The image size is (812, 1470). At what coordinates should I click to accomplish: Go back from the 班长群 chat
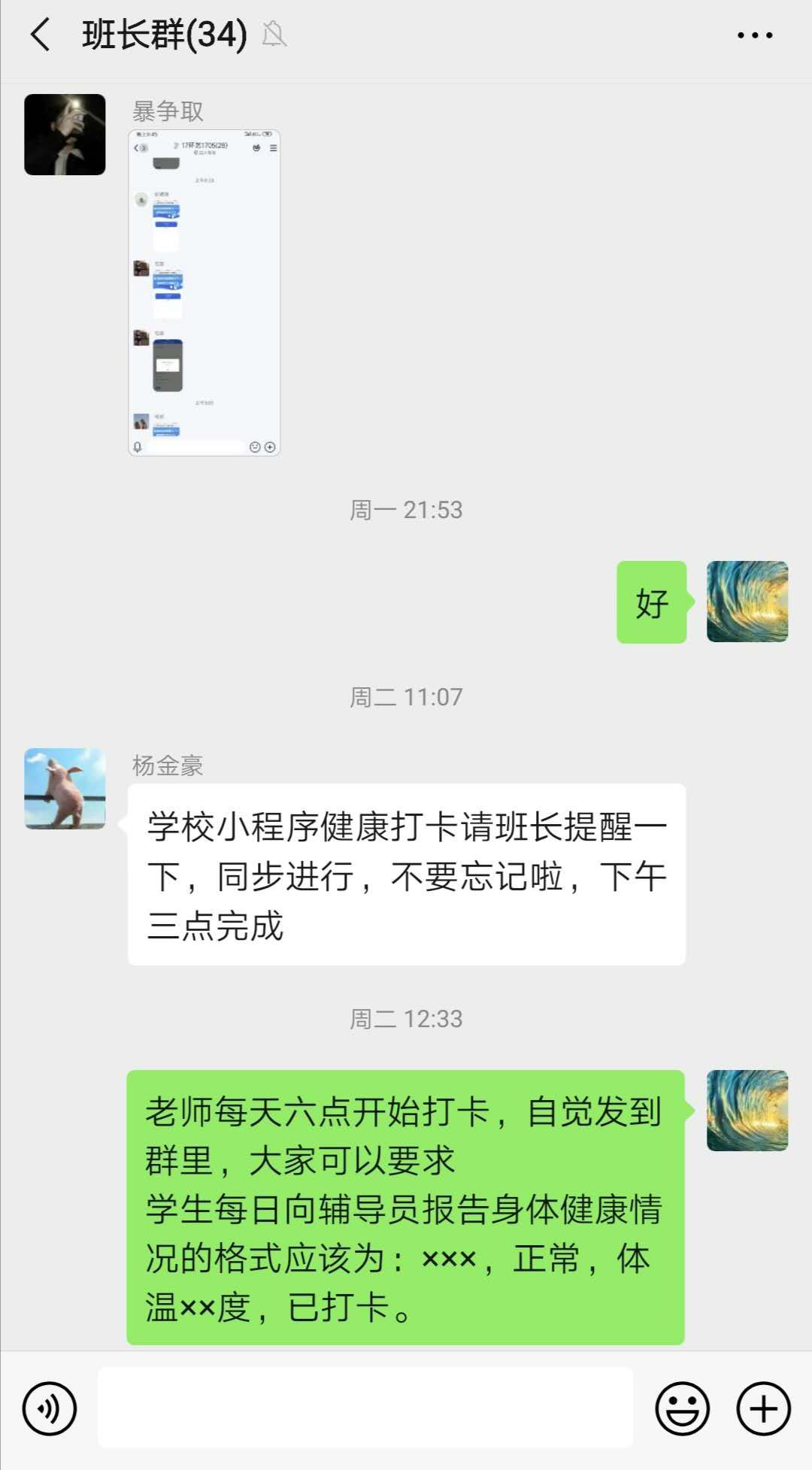41,35
